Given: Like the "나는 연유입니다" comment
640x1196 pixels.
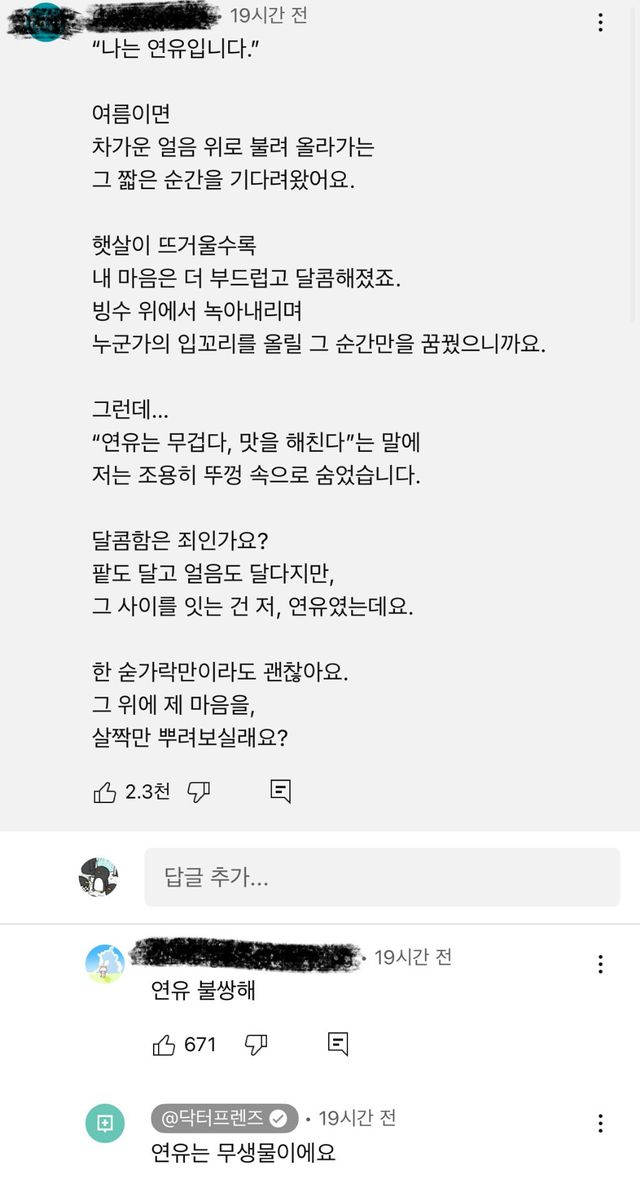Looking at the screenshot, I should point(105,792).
